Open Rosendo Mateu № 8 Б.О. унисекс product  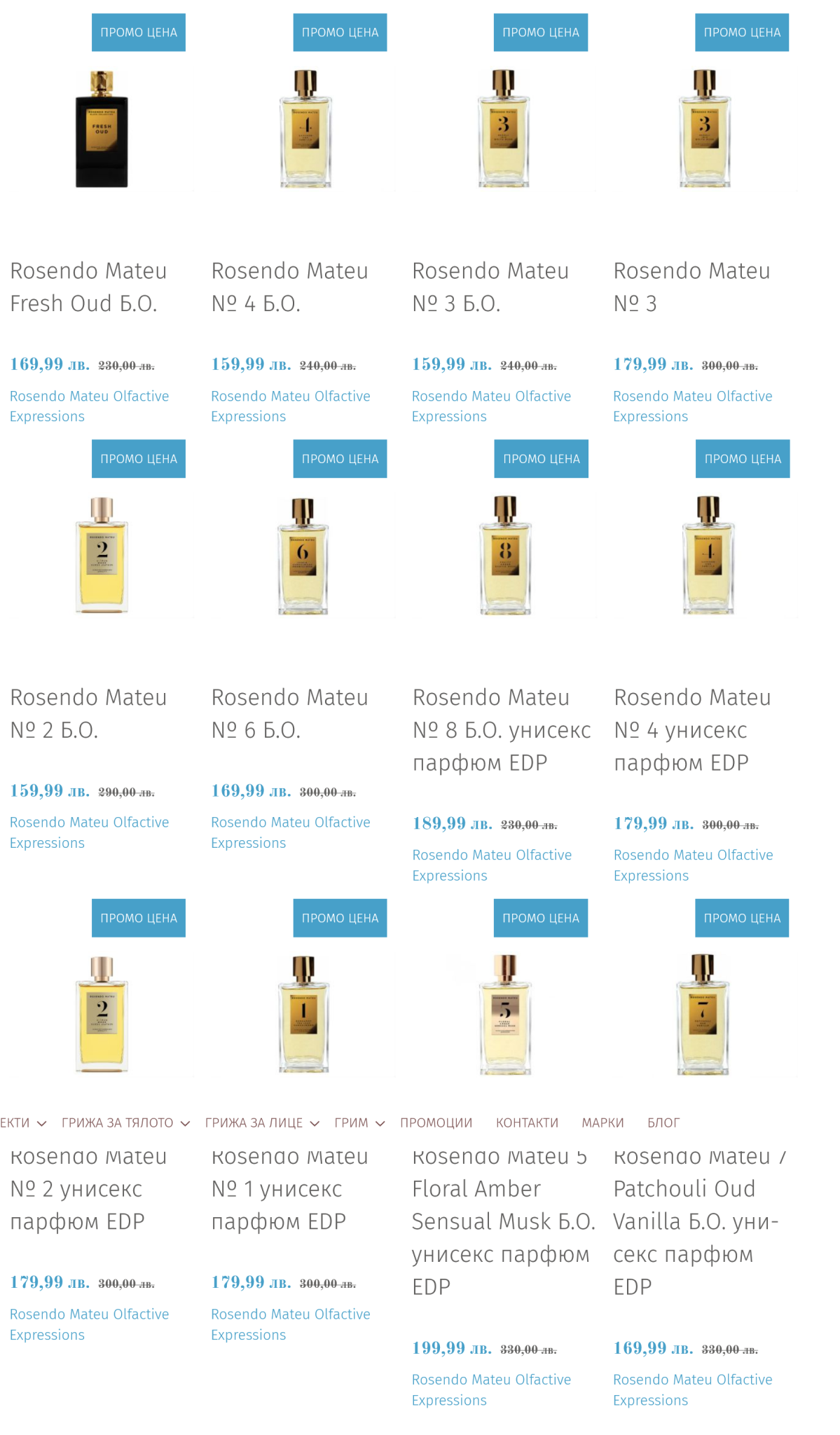pyautogui.click(x=501, y=729)
